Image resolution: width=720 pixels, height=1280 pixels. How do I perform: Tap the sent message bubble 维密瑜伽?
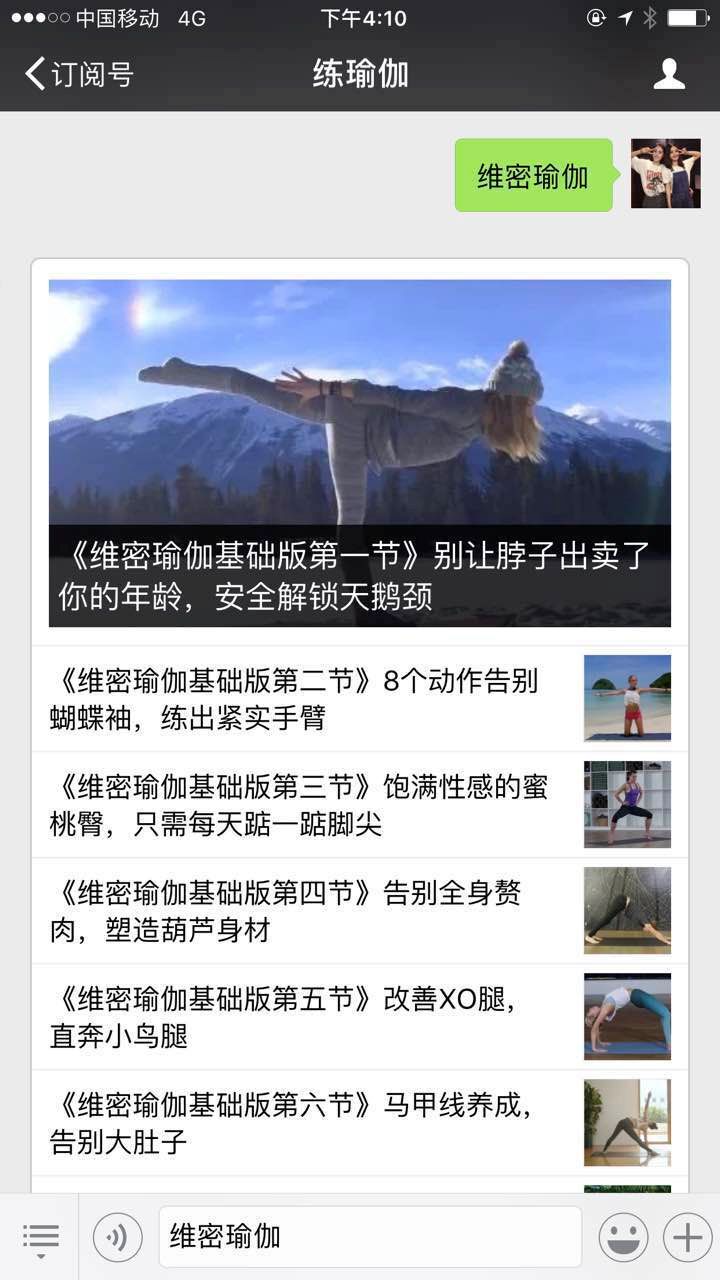[533, 174]
